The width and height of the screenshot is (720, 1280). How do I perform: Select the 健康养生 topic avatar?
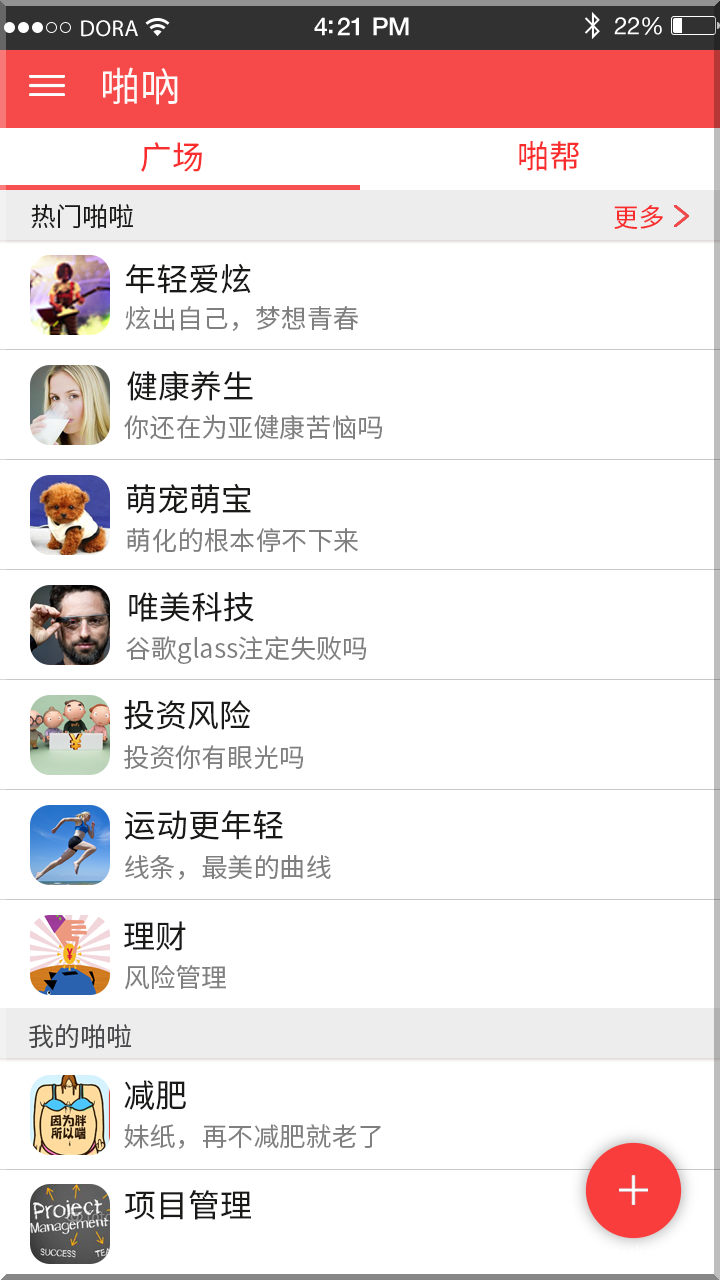(x=69, y=405)
